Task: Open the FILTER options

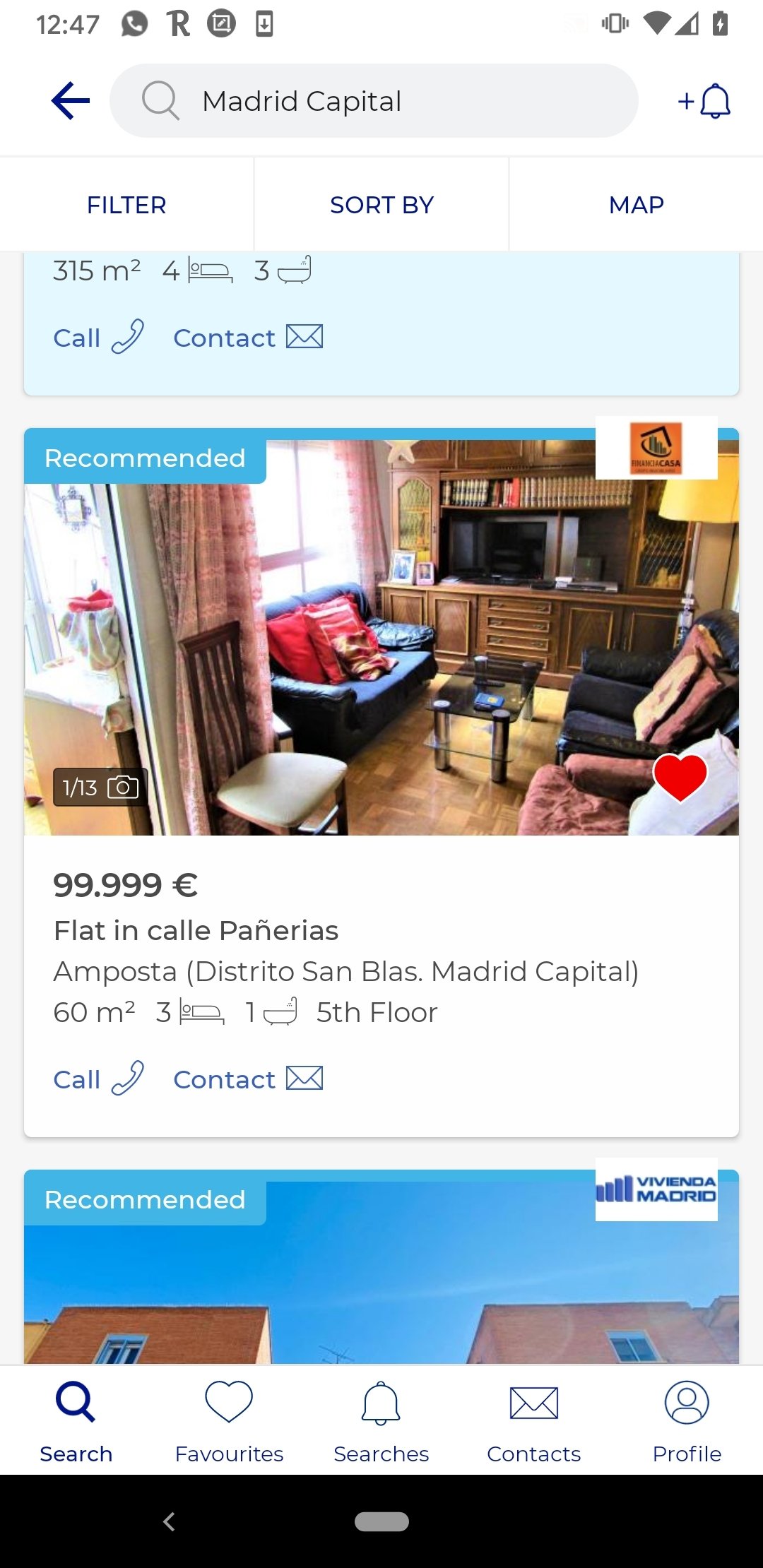Action: pos(126,205)
